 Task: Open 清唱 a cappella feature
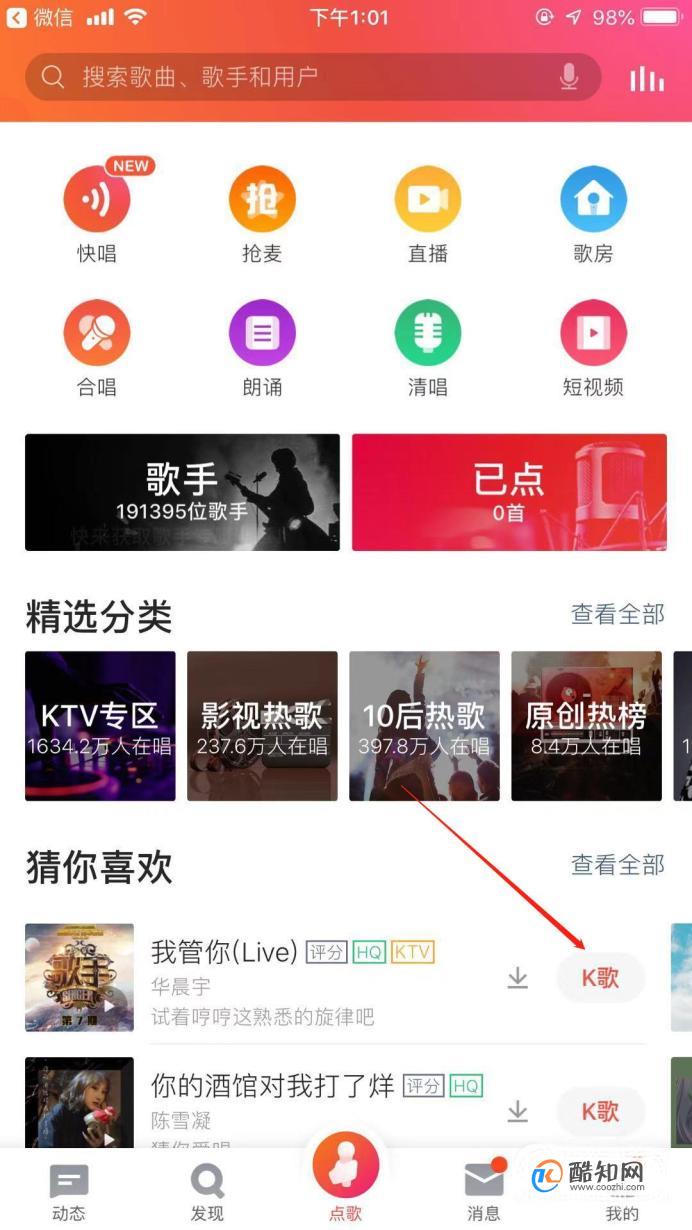(x=428, y=333)
